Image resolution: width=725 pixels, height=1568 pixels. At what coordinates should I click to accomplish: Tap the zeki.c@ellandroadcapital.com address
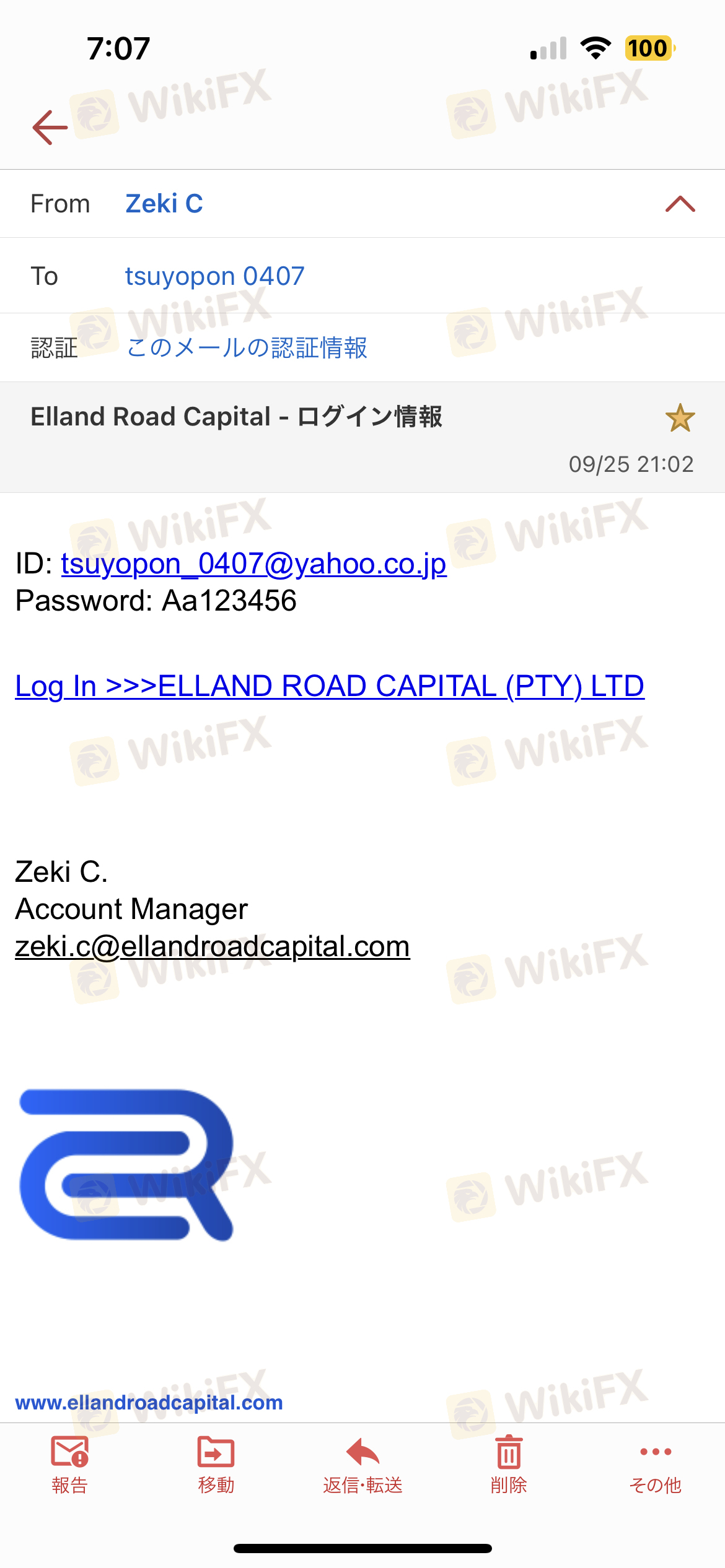tap(213, 946)
